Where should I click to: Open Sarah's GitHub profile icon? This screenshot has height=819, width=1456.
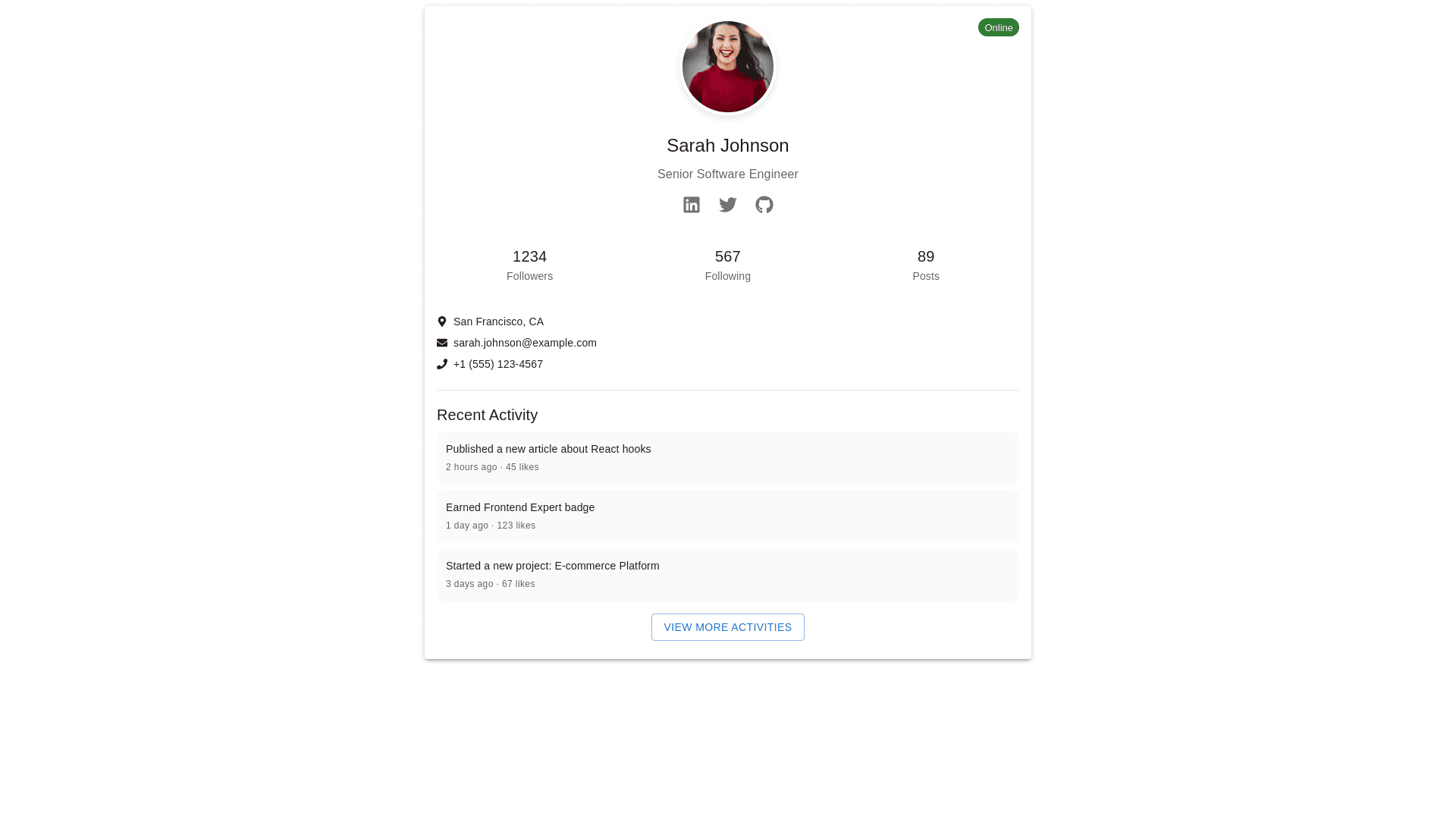coord(764,205)
